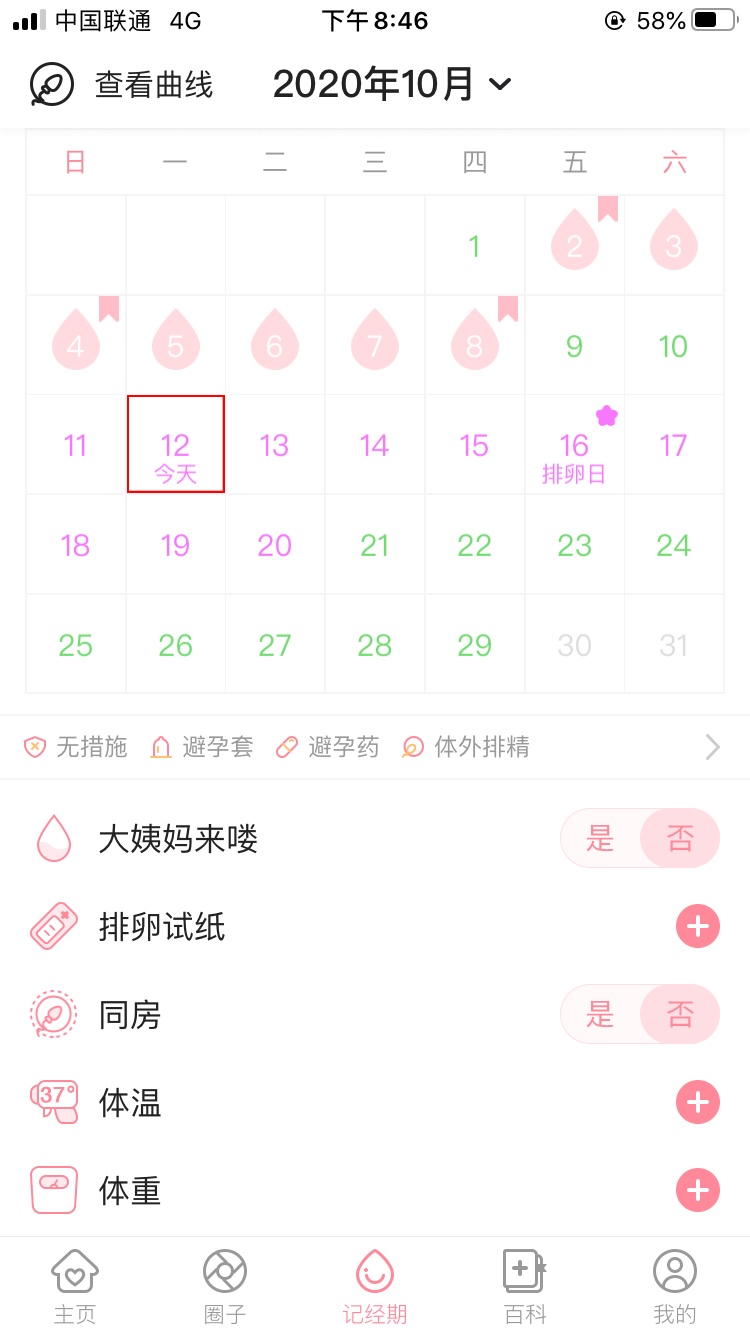Pick October 20 on the calendar
750x1334 pixels.
pyautogui.click(x=274, y=545)
